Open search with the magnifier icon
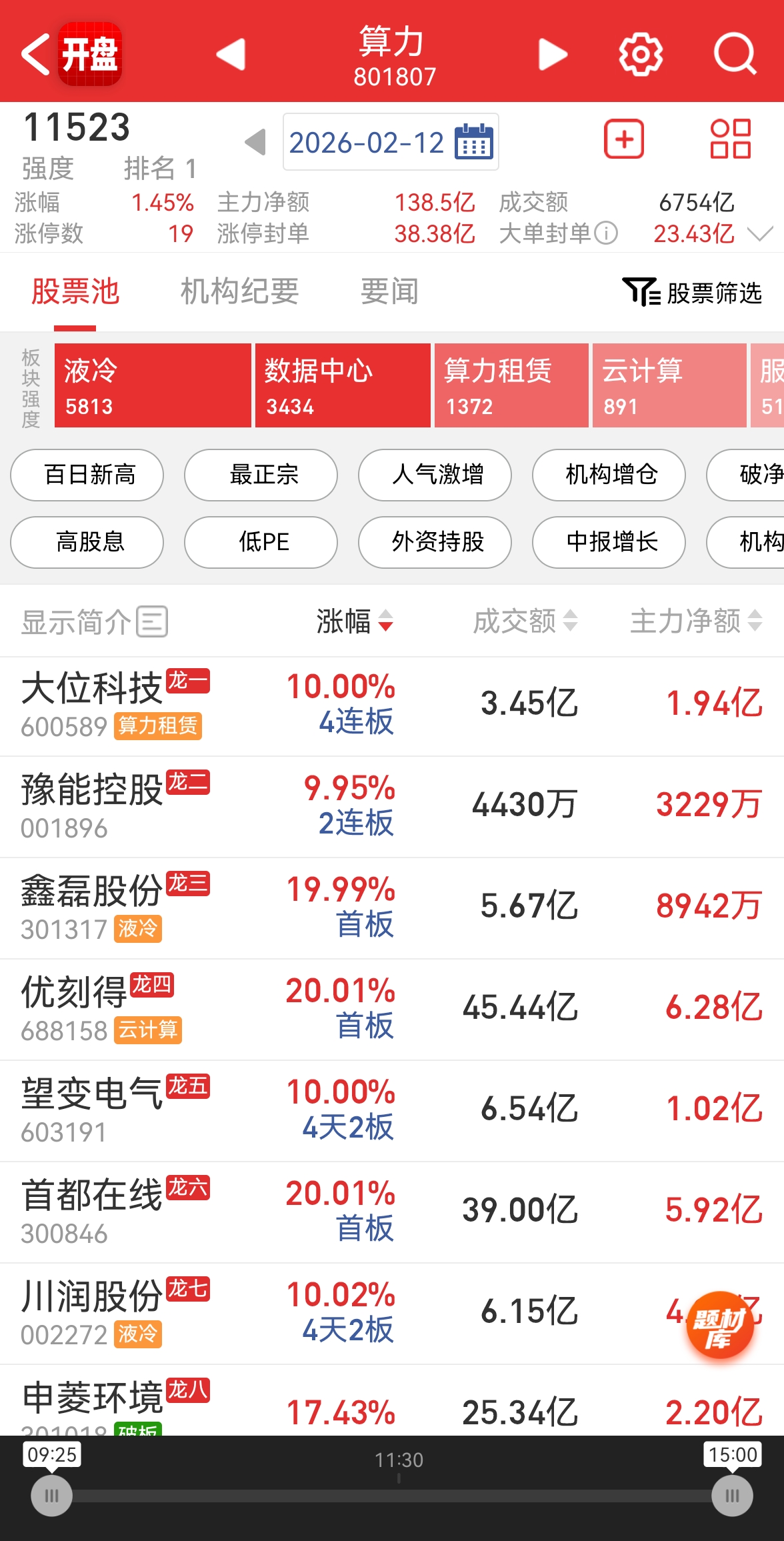Screen dimensions: 784x1541 [734, 54]
